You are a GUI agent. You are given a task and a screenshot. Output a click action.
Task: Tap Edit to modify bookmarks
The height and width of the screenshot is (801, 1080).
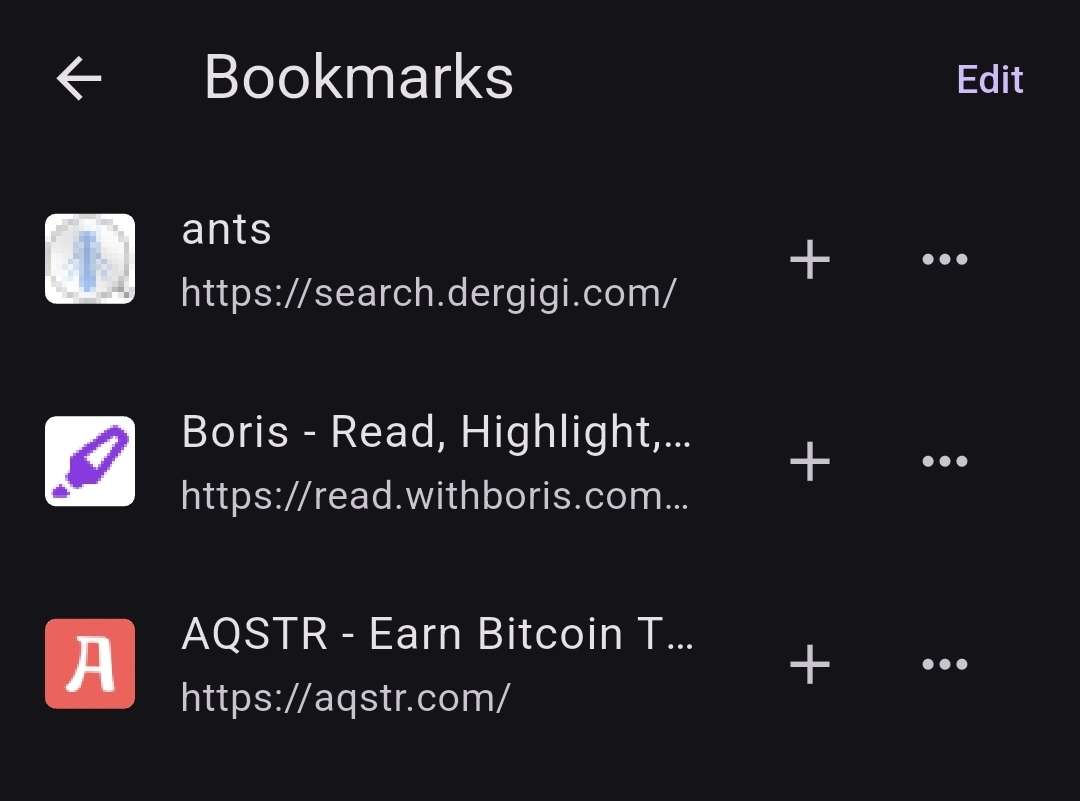point(989,80)
